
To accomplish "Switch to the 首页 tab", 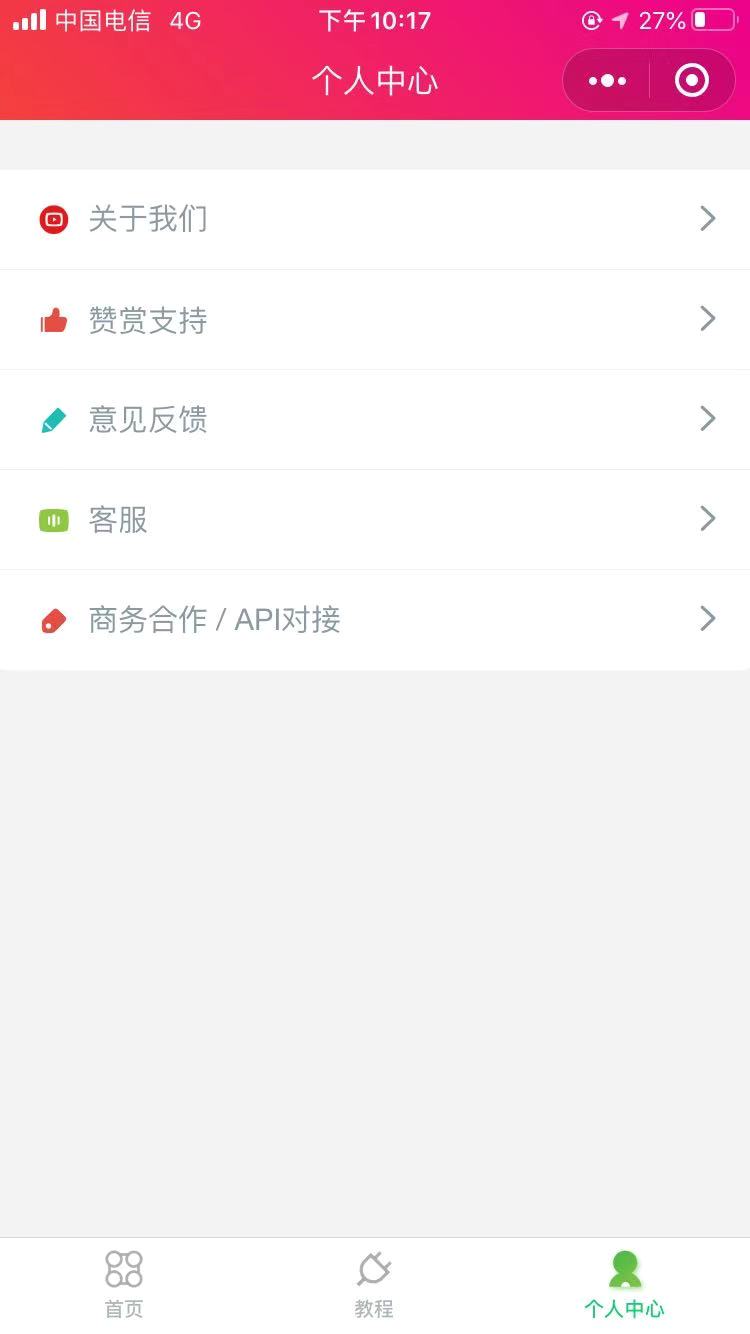I will click(124, 1285).
